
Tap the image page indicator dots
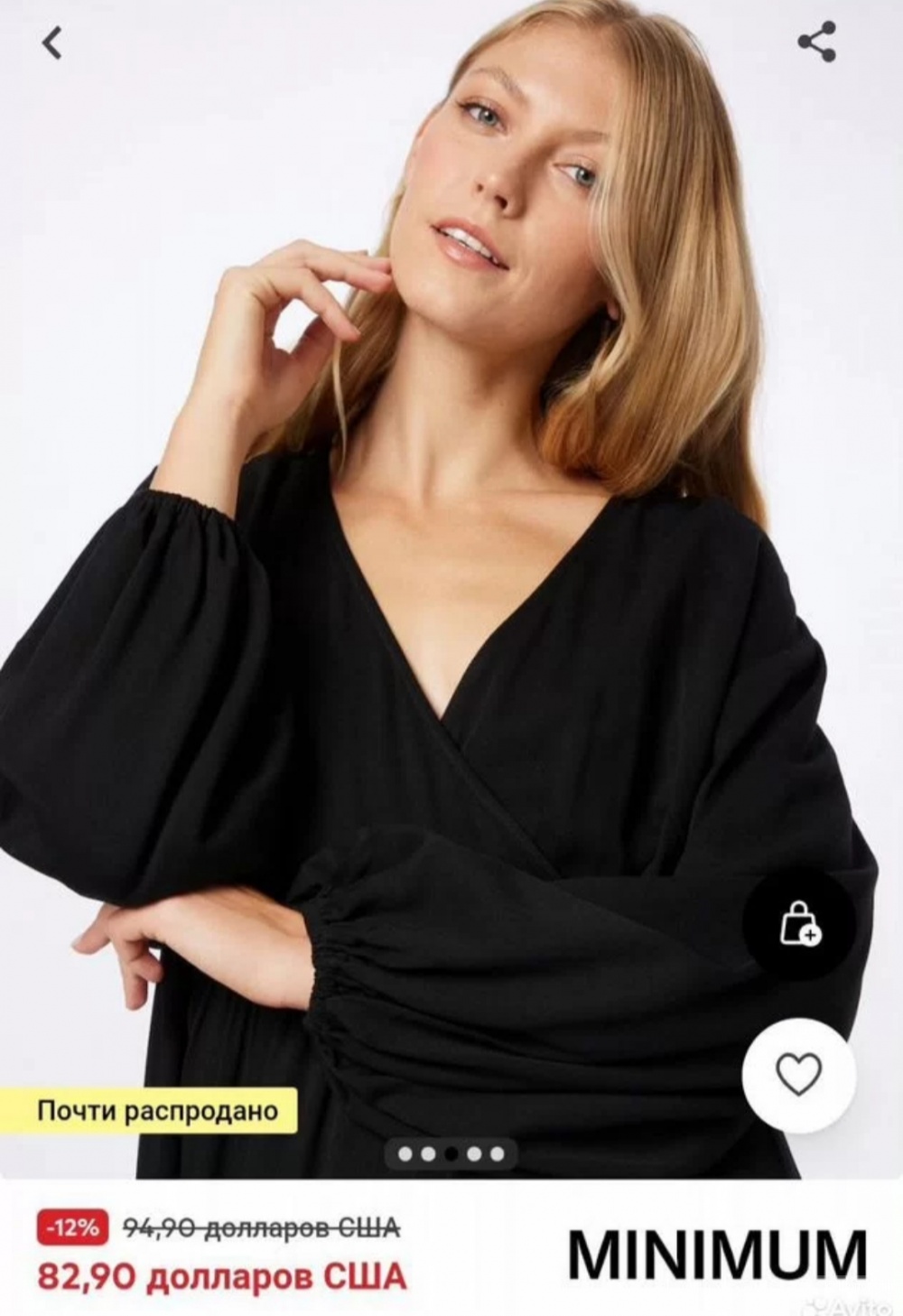point(451,1153)
